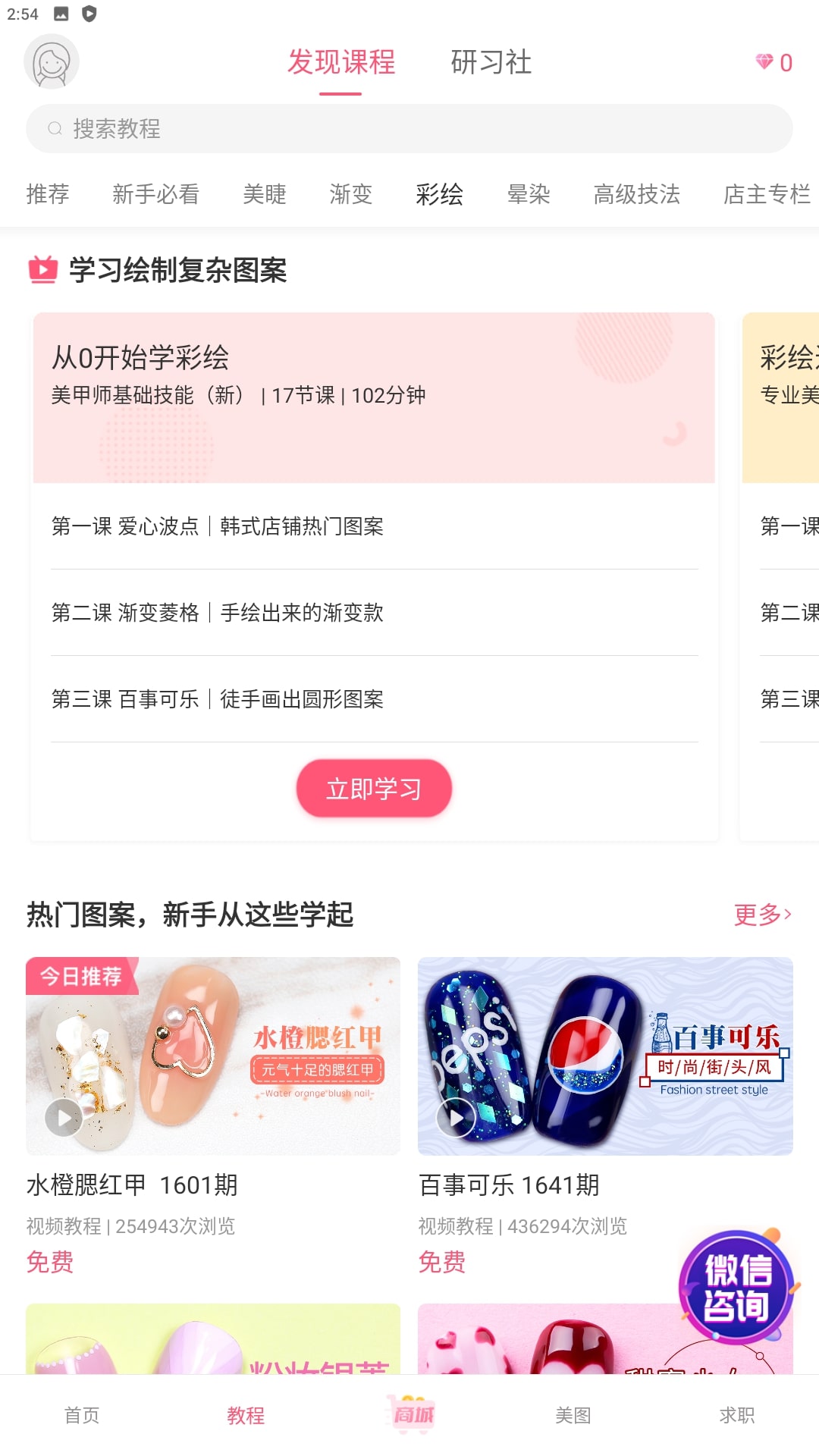Open the 晕染 category tab

point(529,194)
